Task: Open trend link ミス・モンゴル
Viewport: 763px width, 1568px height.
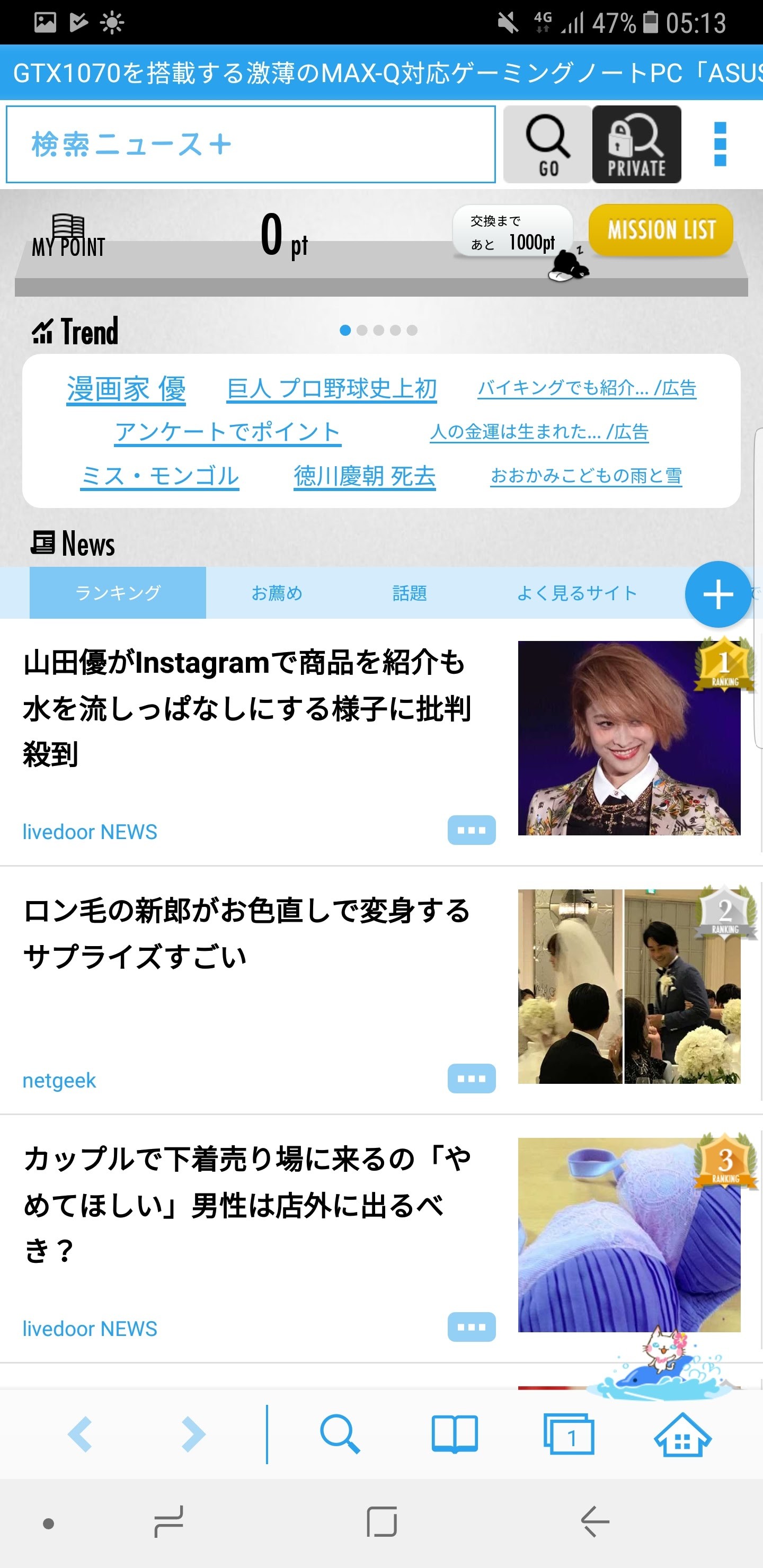Action: click(159, 476)
